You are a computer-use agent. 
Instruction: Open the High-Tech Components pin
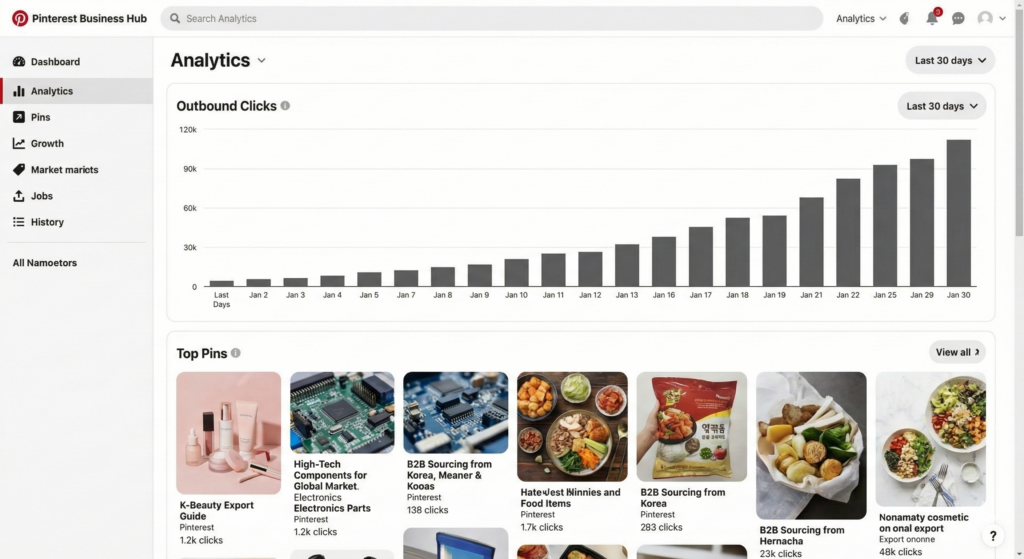pos(342,413)
